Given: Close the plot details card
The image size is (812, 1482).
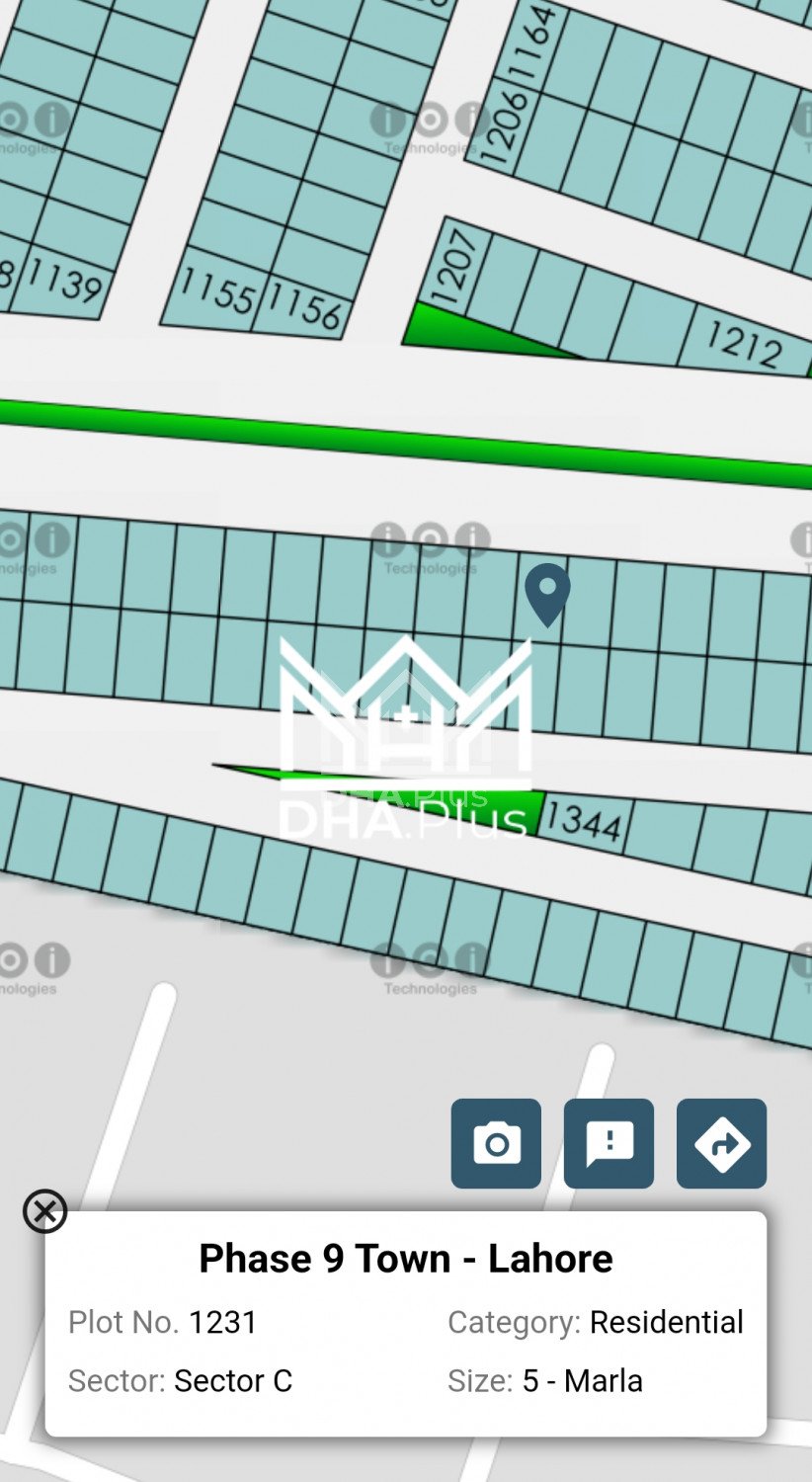Looking at the screenshot, I should [x=44, y=1211].
